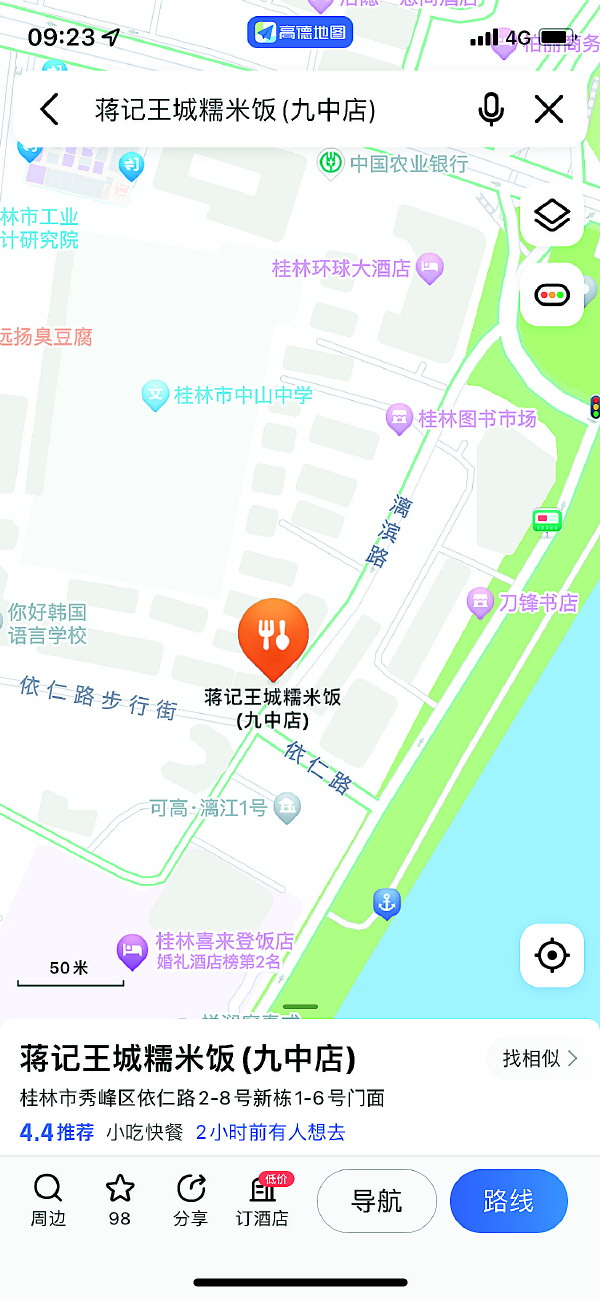Viewport: 600px width, 1299px height.
Task: Clear the search with the X button
Action: (549, 109)
